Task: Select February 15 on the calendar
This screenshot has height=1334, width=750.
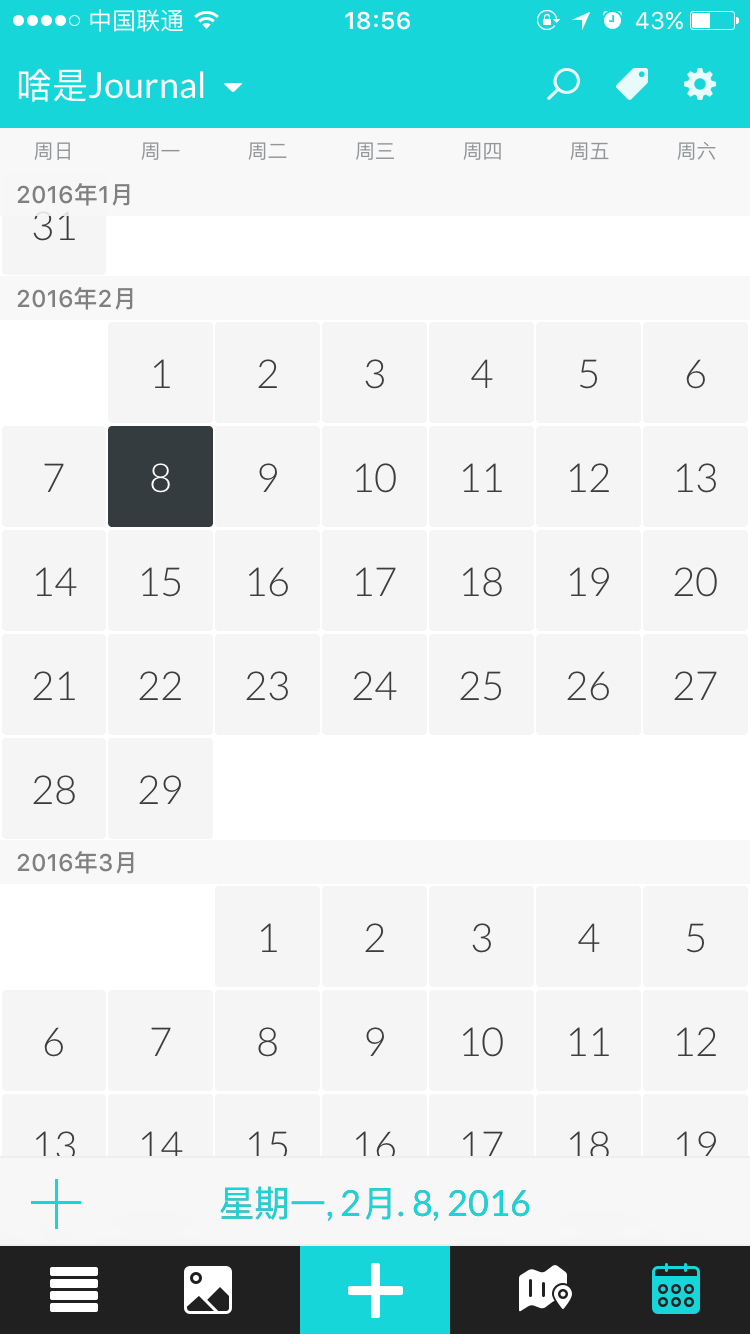Action: point(161,581)
